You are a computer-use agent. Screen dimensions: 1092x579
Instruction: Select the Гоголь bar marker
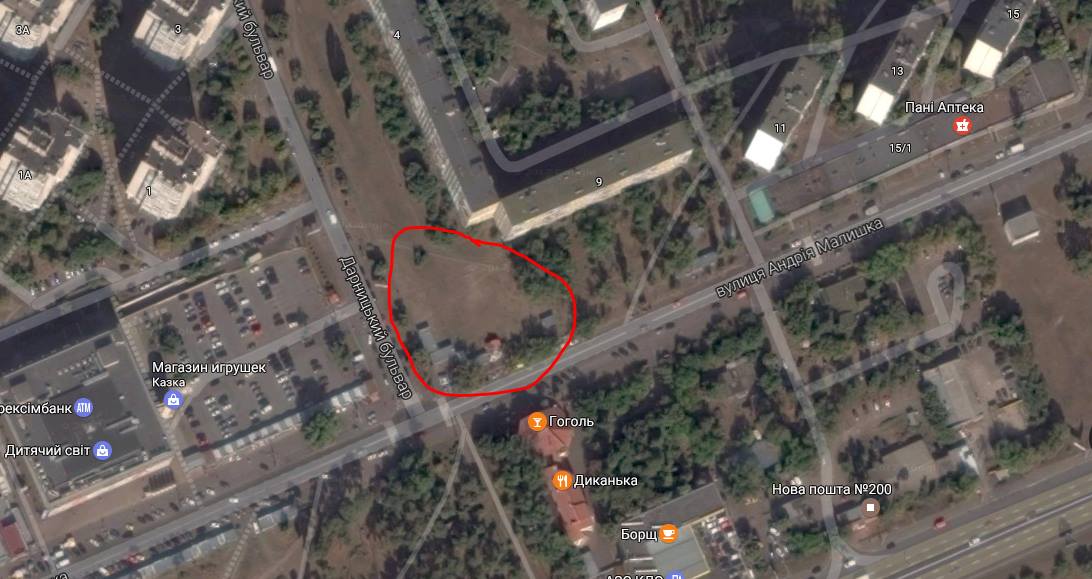[x=537, y=421]
